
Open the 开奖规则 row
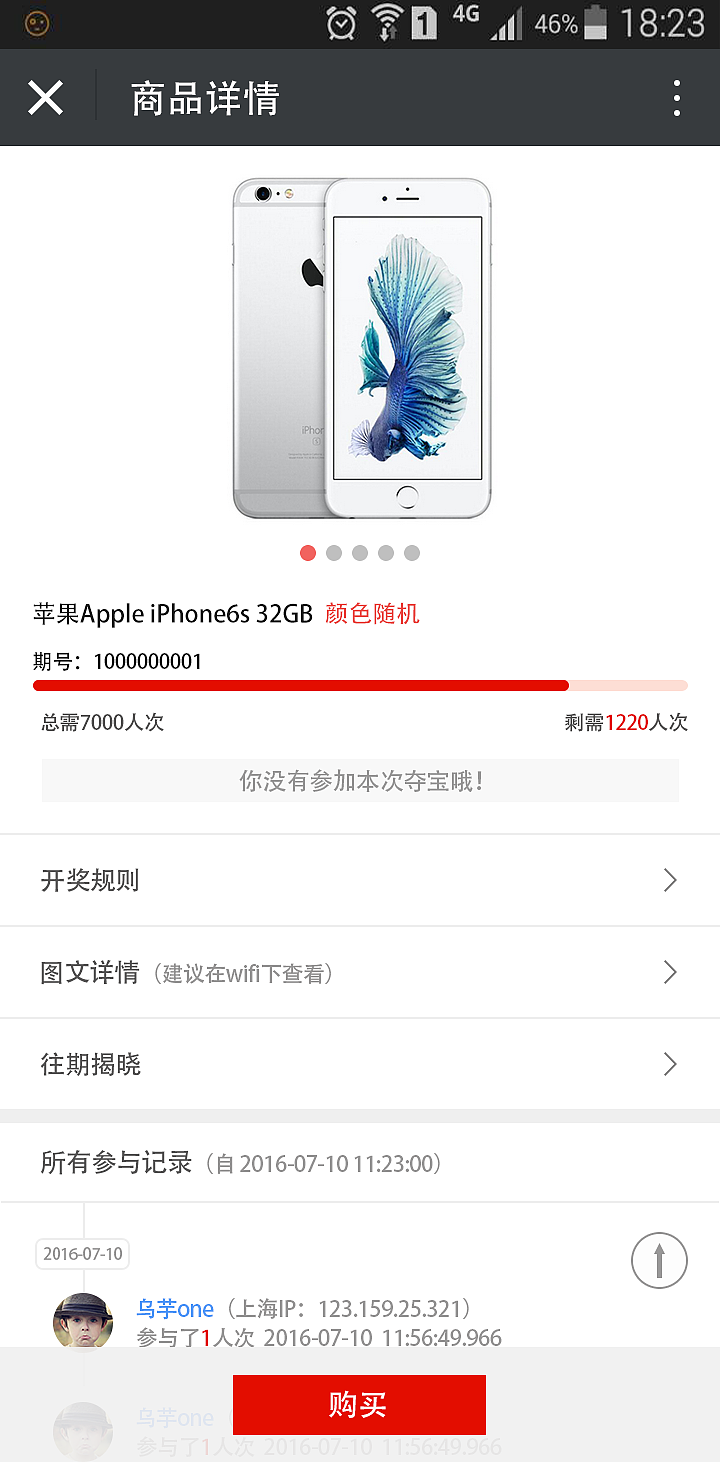[x=360, y=880]
